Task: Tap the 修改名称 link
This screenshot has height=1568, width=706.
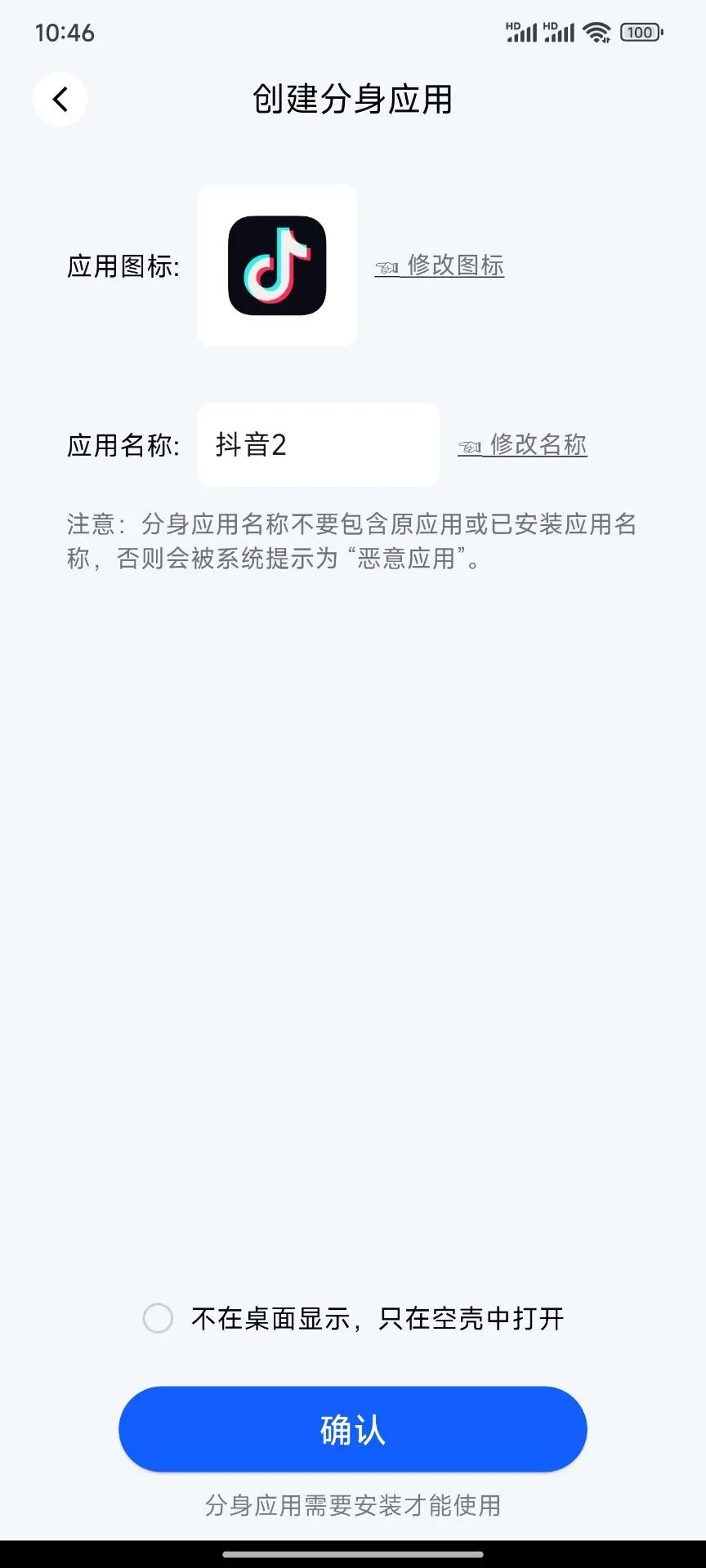Action: [x=523, y=445]
